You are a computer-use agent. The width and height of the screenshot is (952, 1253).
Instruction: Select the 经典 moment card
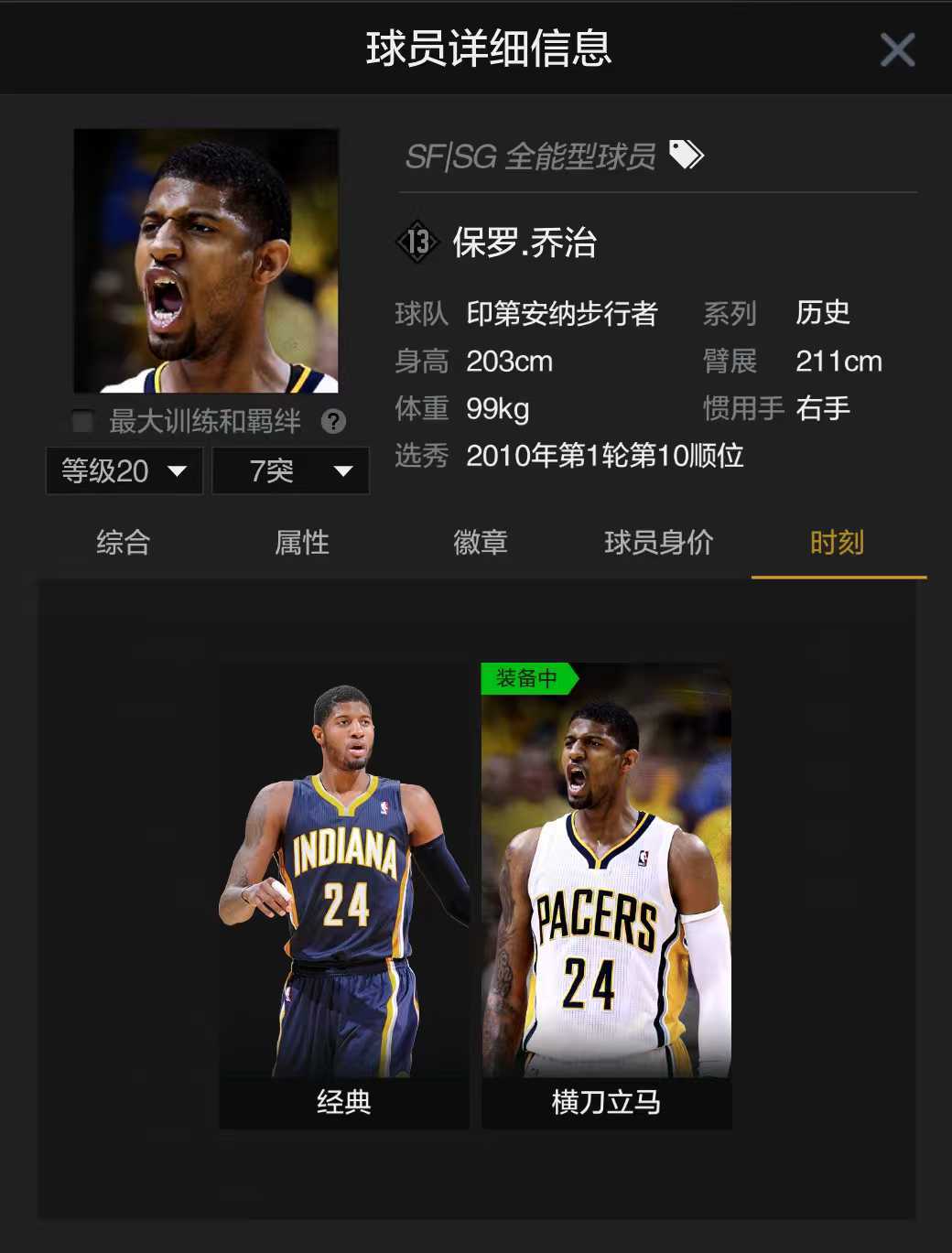pyautogui.click(x=344, y=895)
